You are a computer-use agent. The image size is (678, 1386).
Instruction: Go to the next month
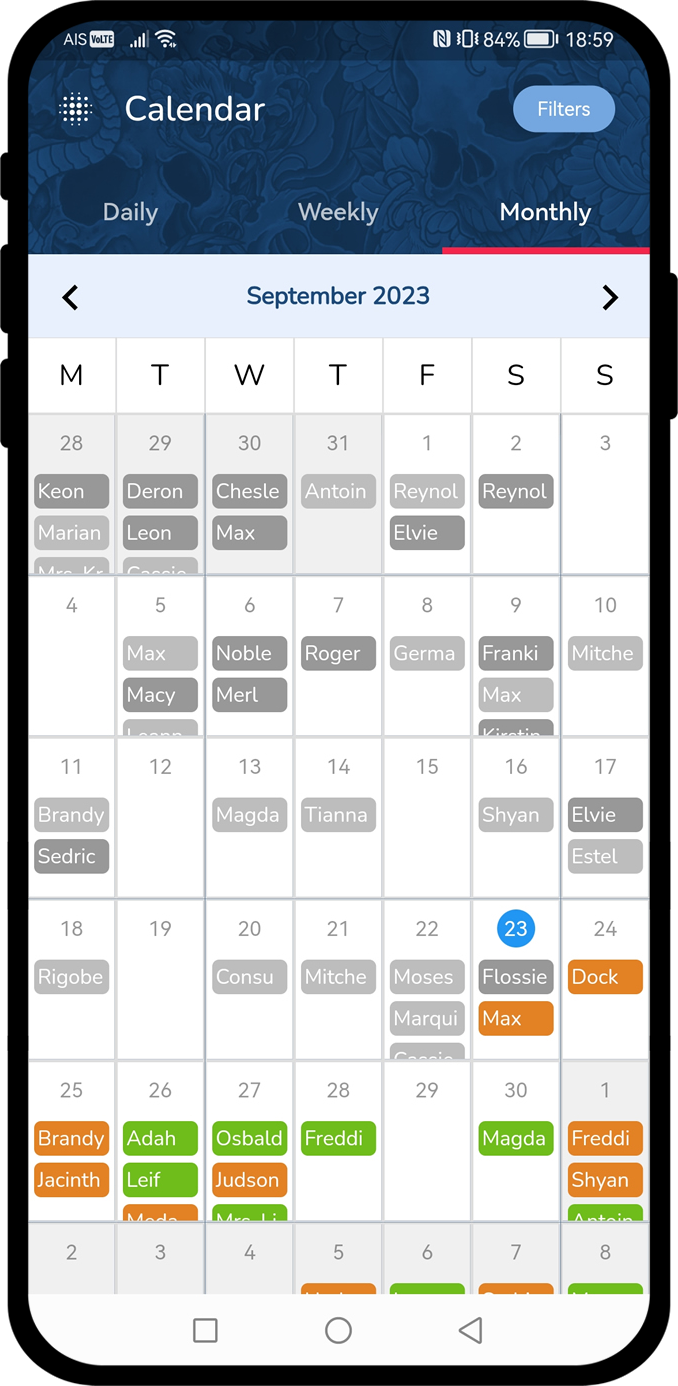[609, 297]
